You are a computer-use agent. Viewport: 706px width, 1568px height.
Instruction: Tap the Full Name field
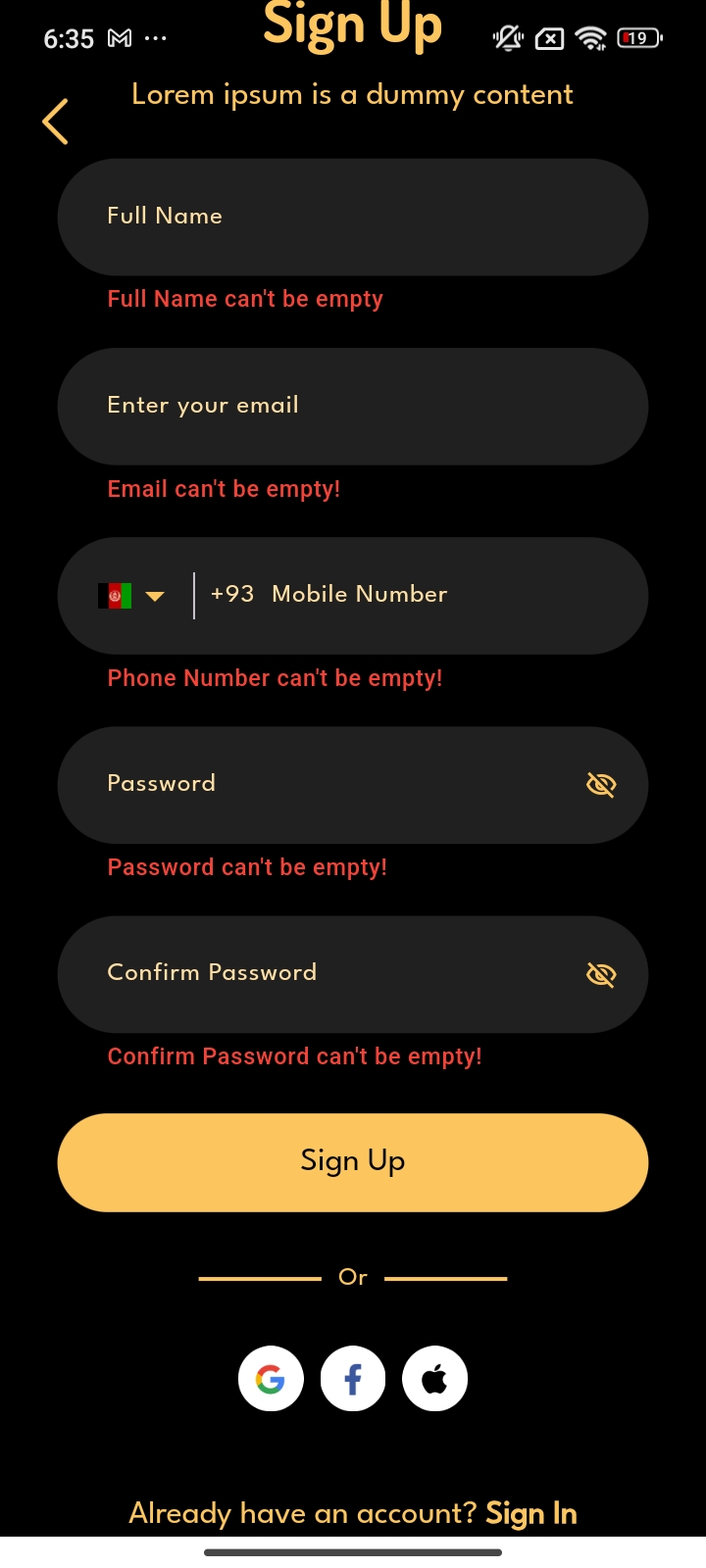[x=353, y=217]
